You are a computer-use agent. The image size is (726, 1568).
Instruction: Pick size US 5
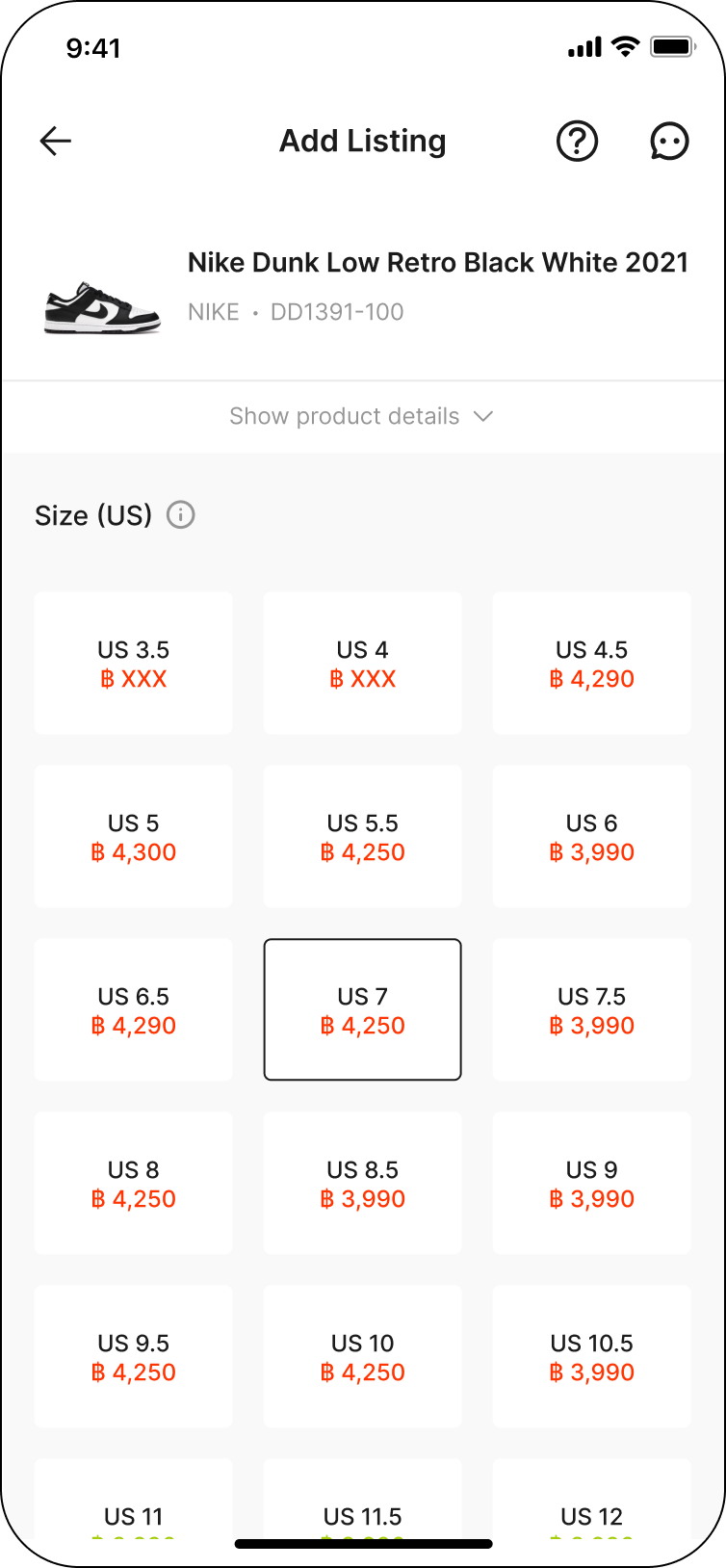point(134,837)
